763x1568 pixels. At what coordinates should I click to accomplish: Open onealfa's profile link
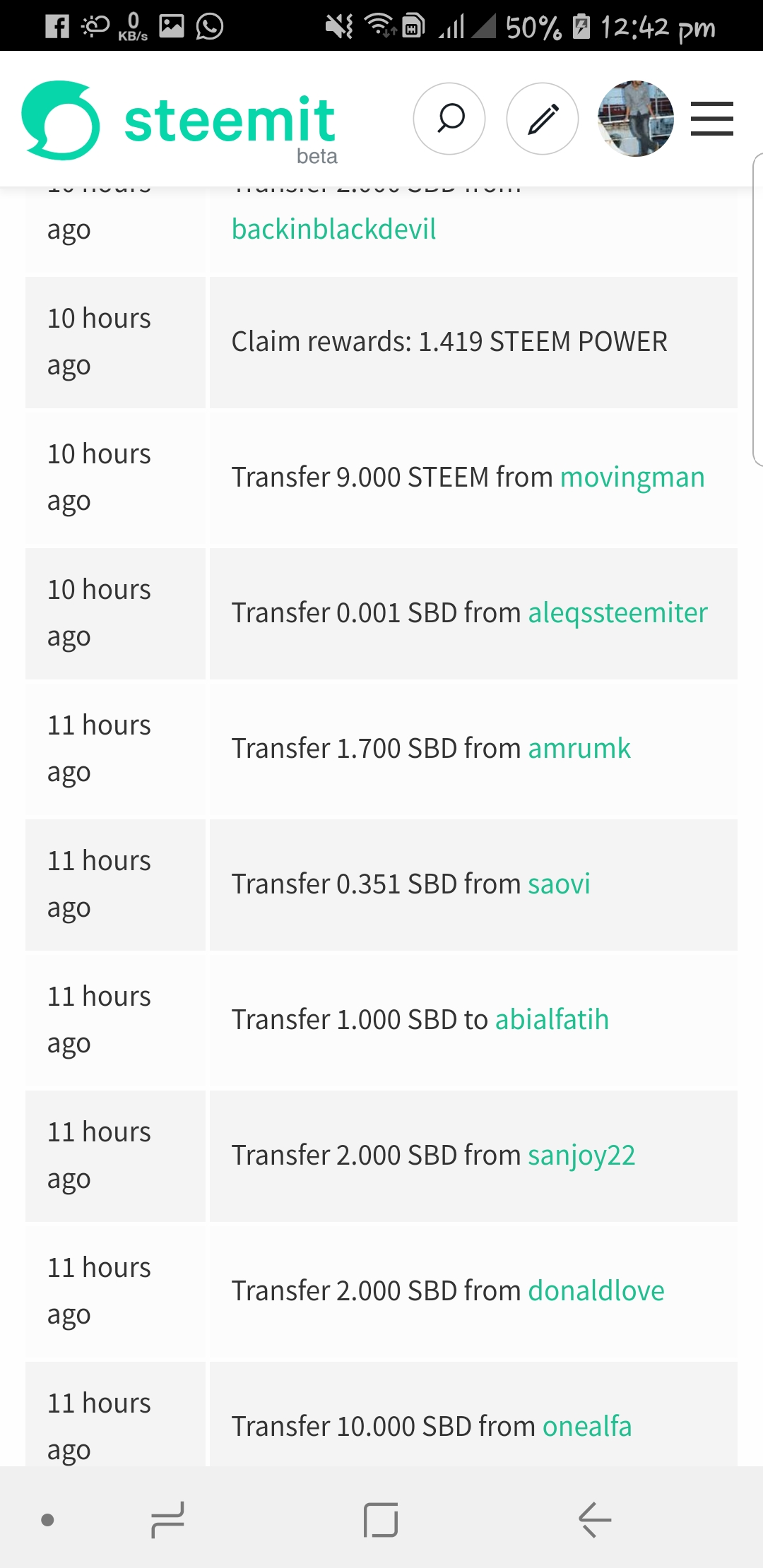point(587,1427)
